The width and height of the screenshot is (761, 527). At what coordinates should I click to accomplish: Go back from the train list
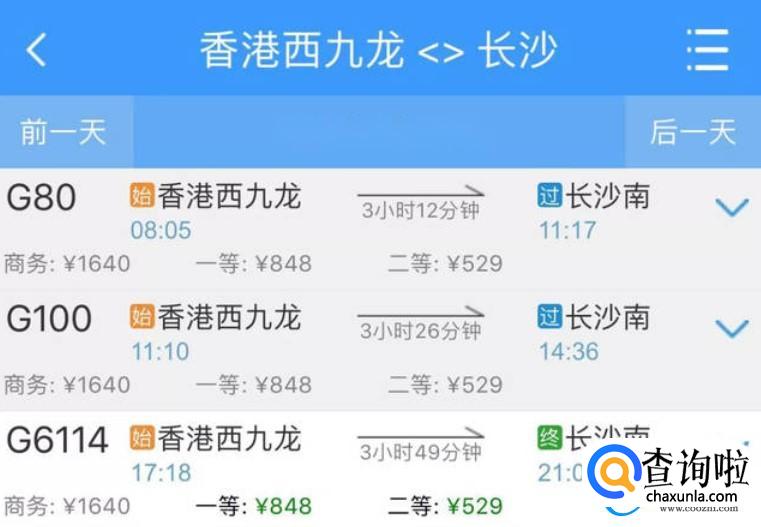[x=37, y=49]
